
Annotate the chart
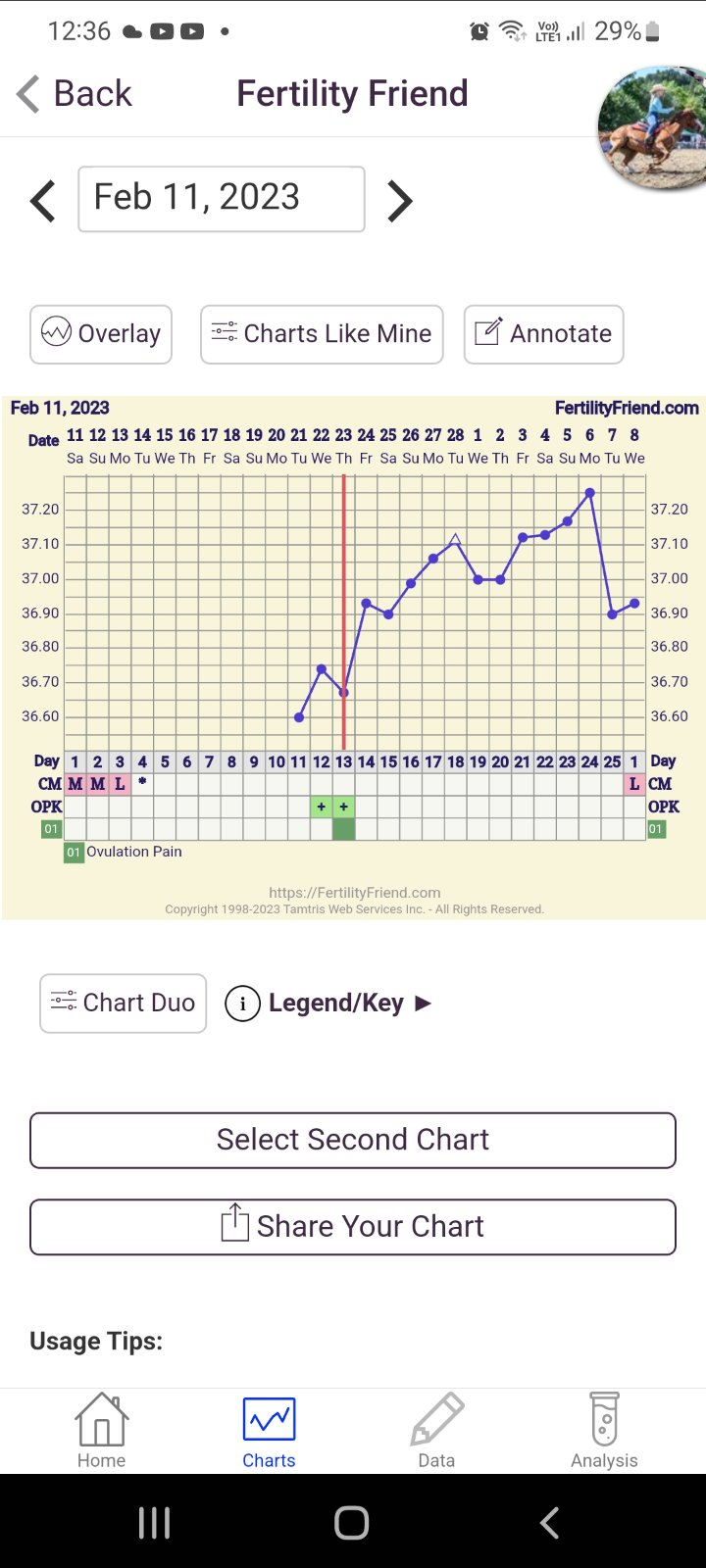coord(543,334)
